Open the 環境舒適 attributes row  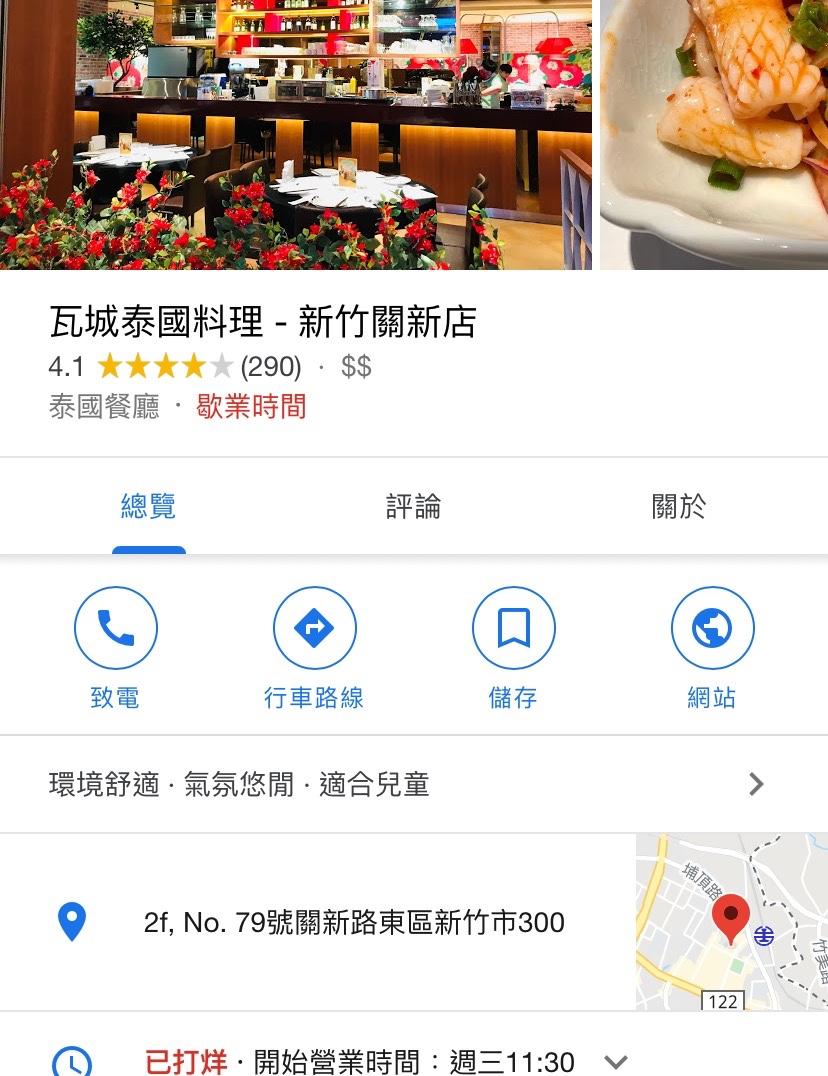click(400, 784)
